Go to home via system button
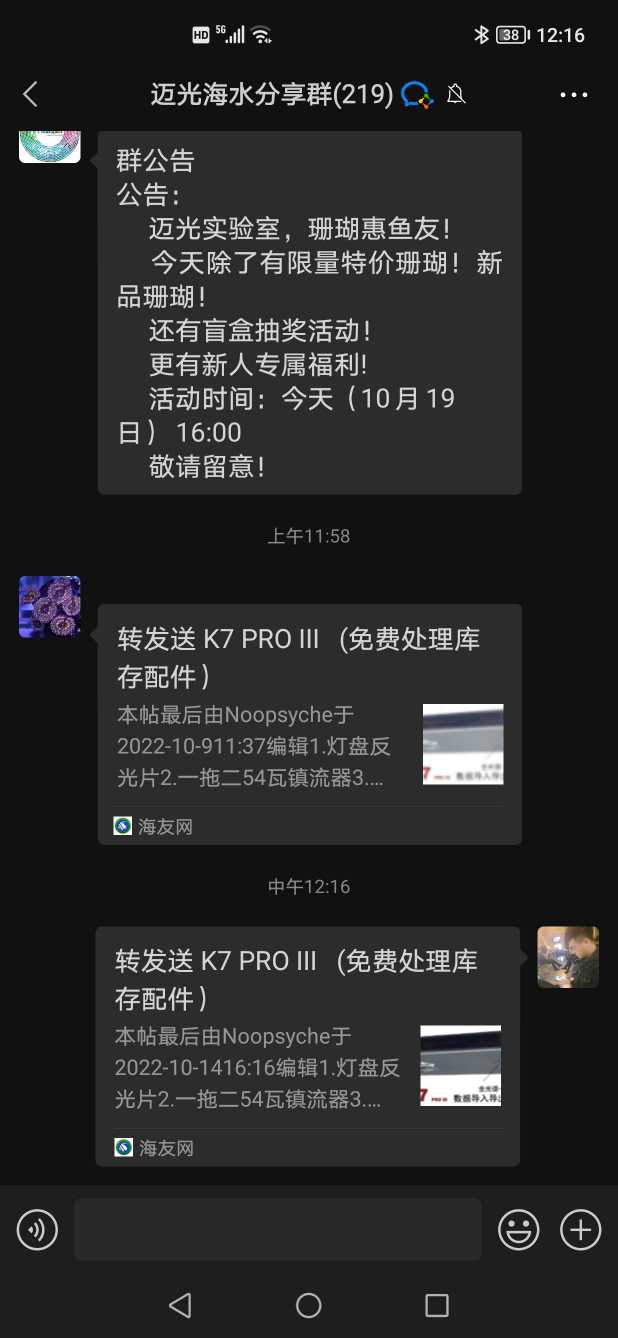618x1338 pixels. pyautogui.click(x=309, y=1305)
